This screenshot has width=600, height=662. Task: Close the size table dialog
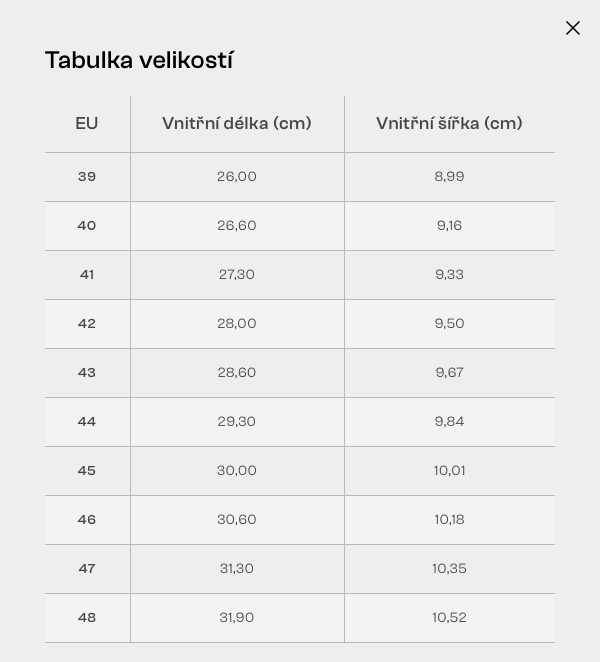coord(573,28)
